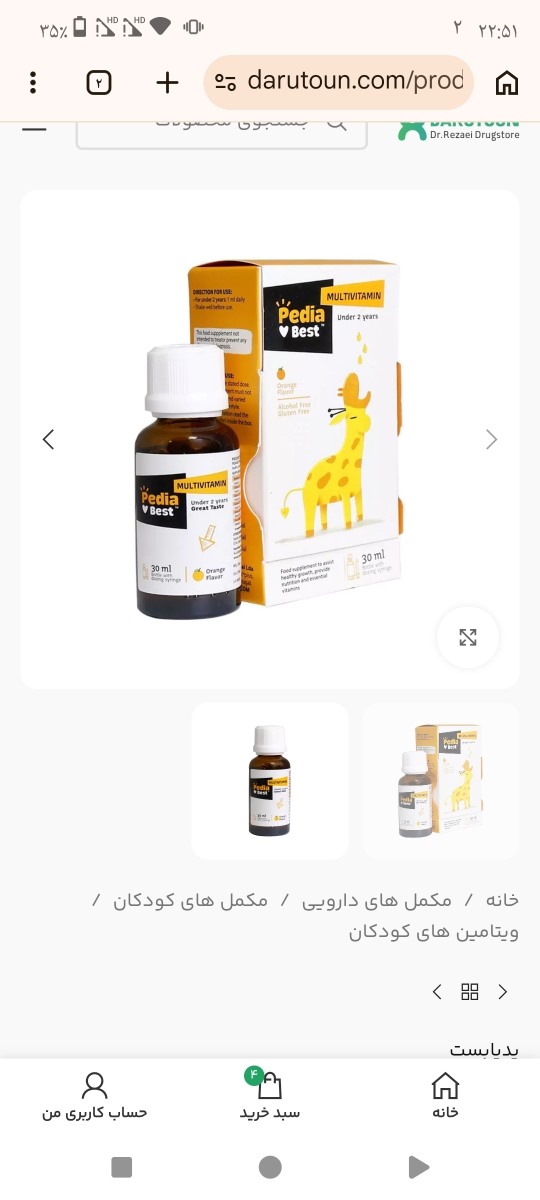Open the browser tab switcher

point(99,82)
